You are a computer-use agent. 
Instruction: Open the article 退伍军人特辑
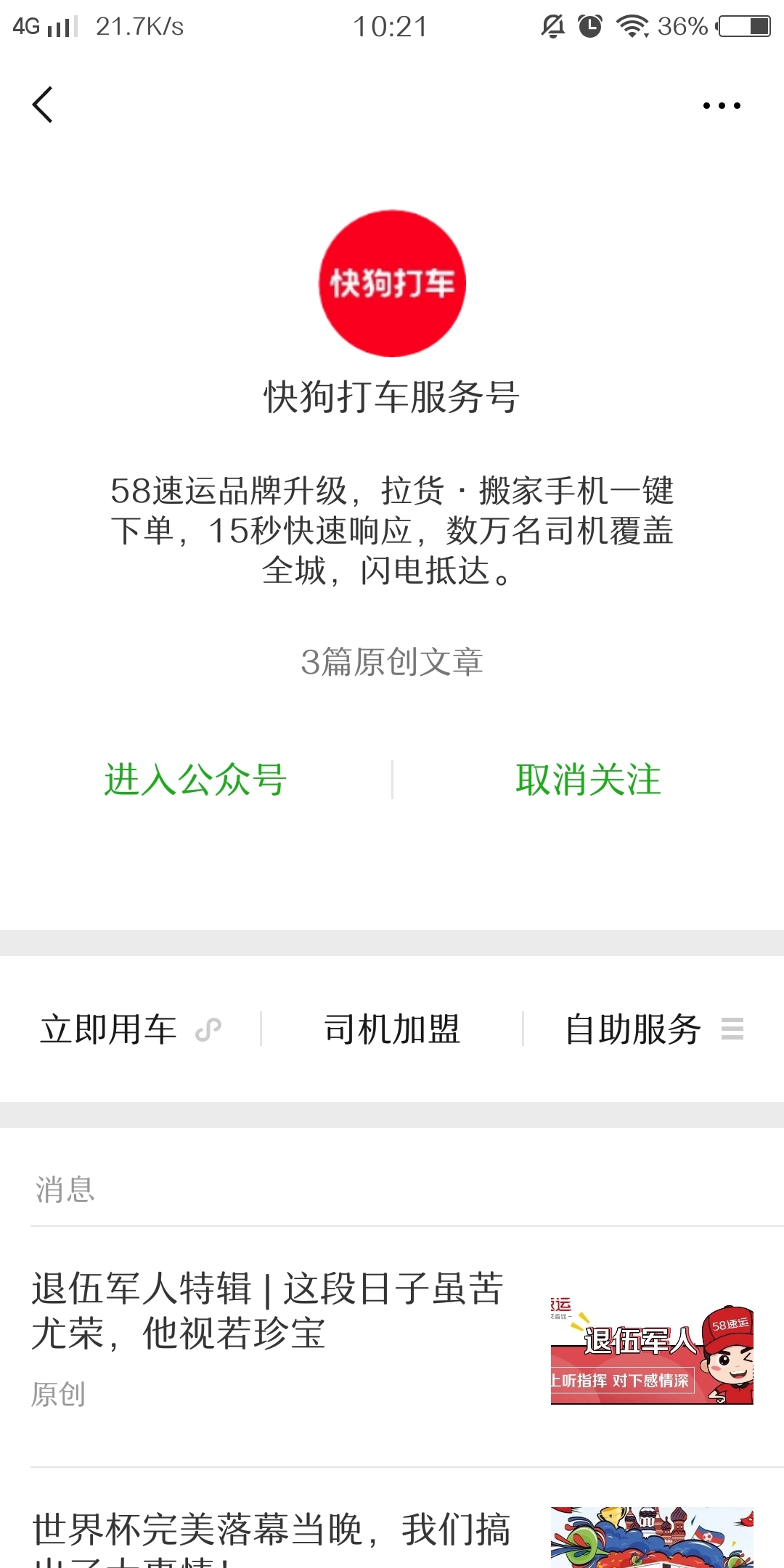(269, 1311)
